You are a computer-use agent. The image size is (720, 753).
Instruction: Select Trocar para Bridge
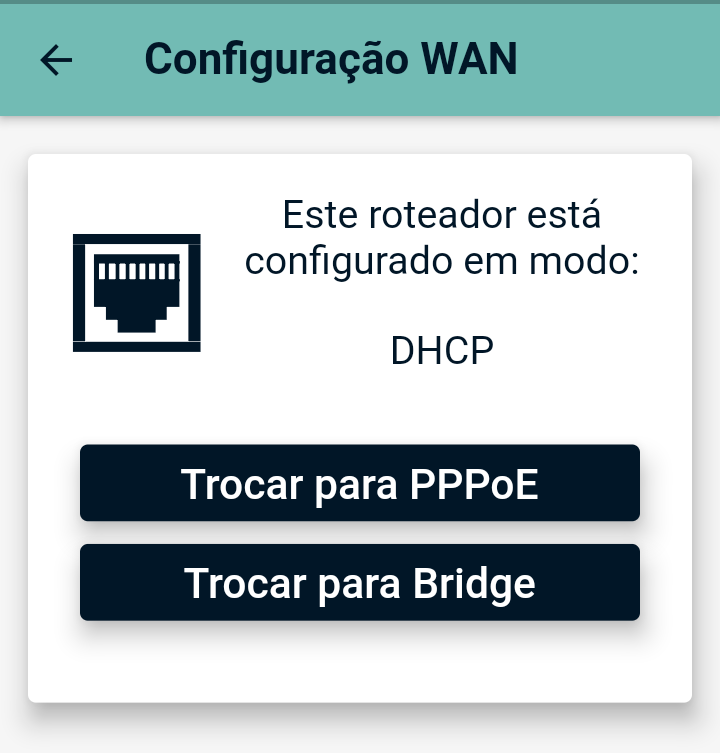(360, 582)
